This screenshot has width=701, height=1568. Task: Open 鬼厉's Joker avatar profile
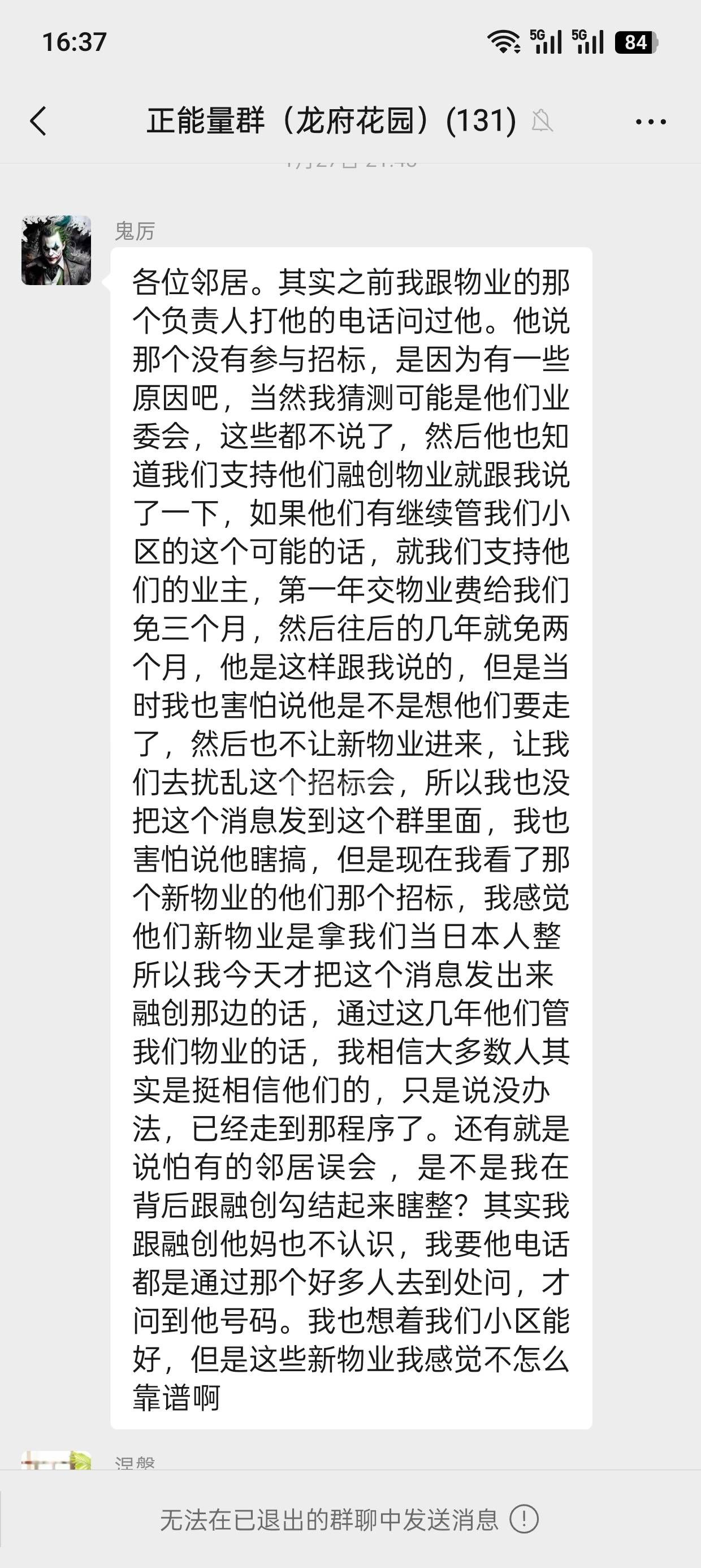click(56, 250)
